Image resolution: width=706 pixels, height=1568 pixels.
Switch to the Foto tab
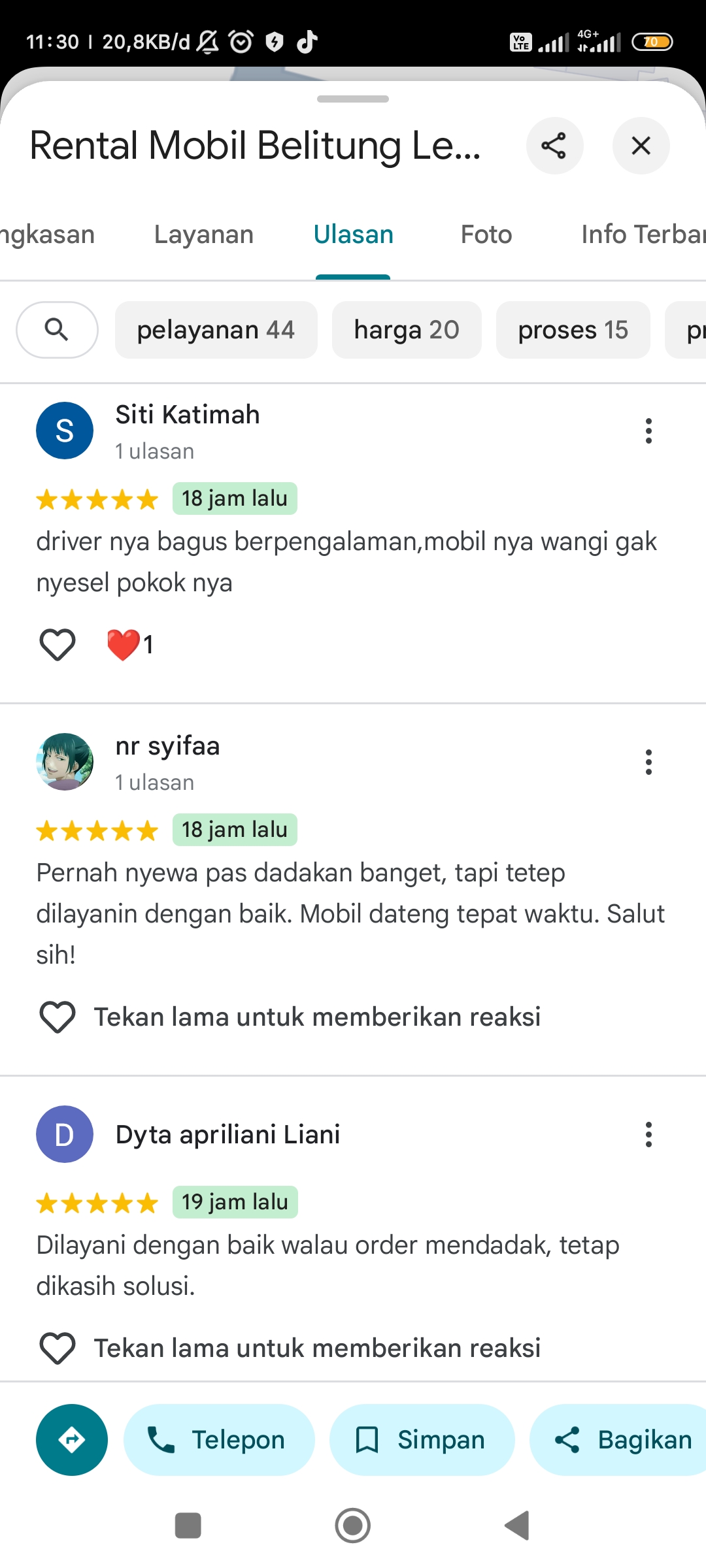coord(486,235)
